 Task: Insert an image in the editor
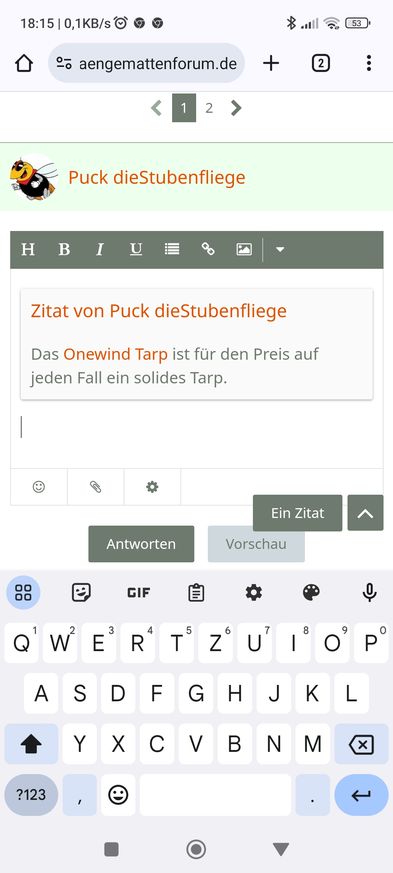coord(244,249)
